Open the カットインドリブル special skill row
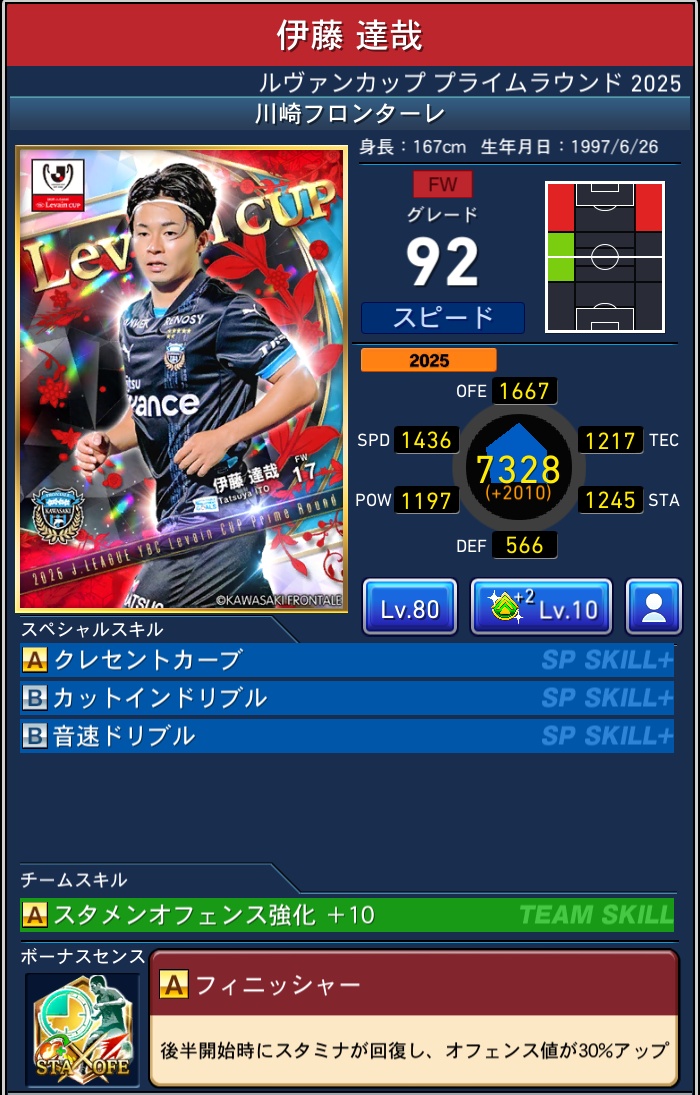The width and height of the screenshot is (700, 1095). (x=346, y=698)
